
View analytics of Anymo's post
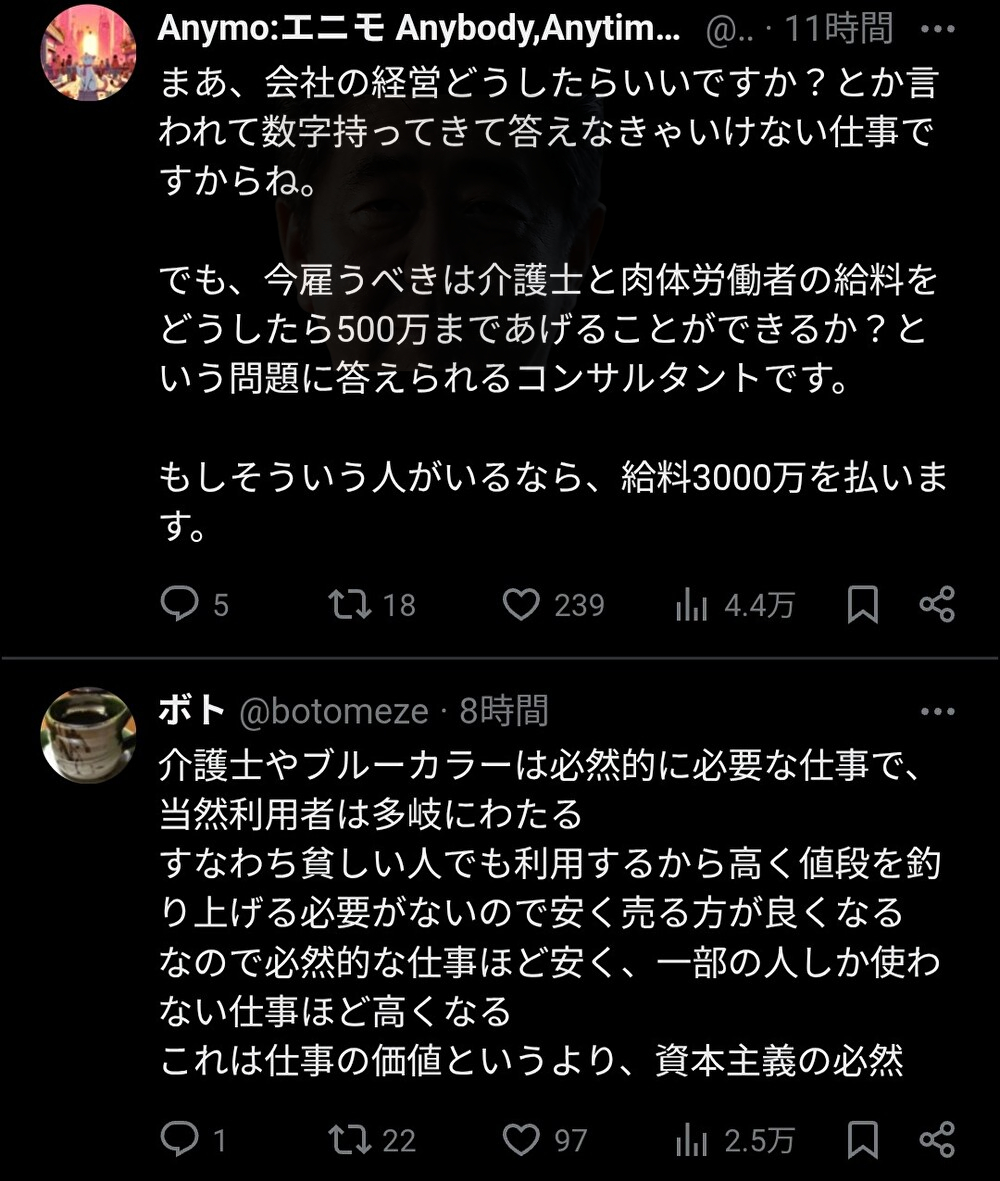[692, 604]
